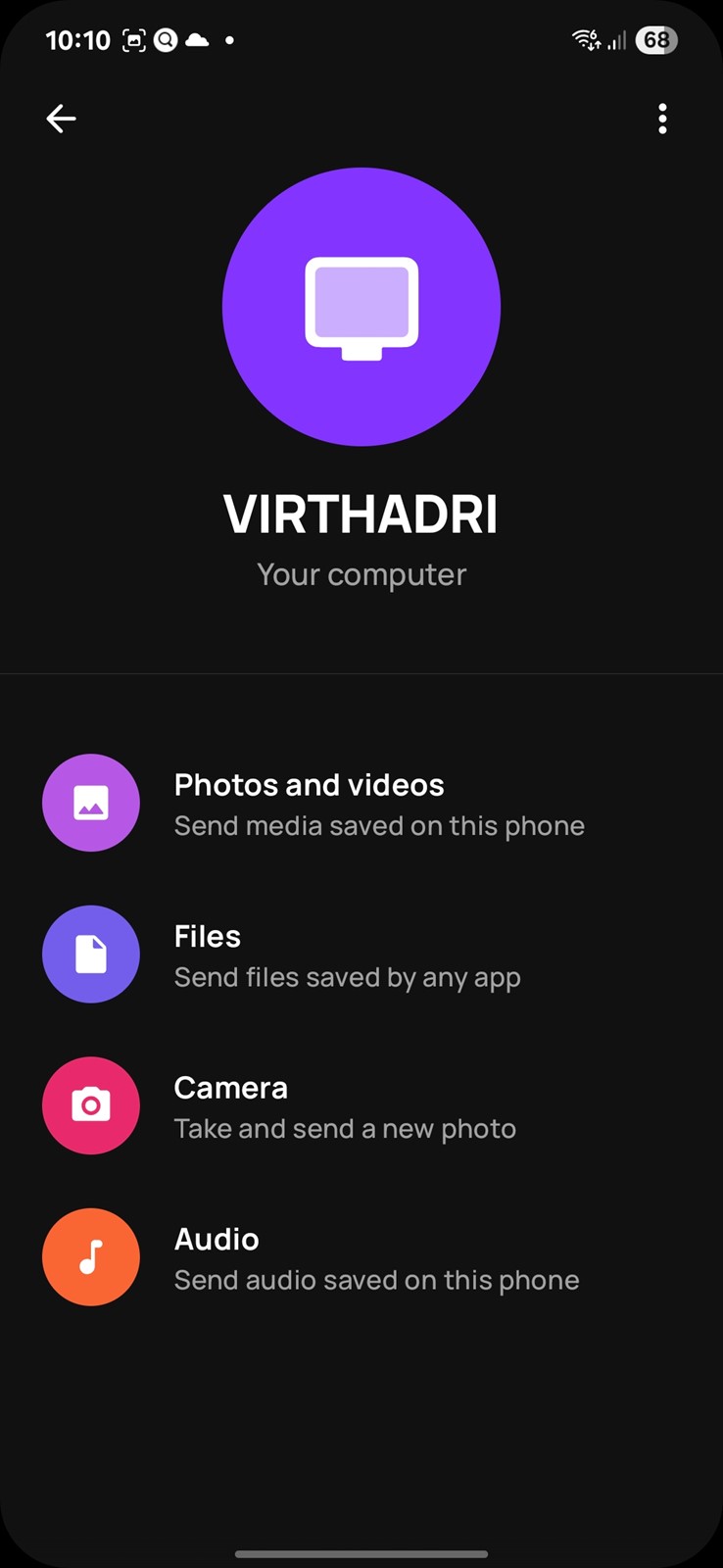Select Audio to send saved audio
This screenshot has width=723, height=1568.
pos(361,1257)
